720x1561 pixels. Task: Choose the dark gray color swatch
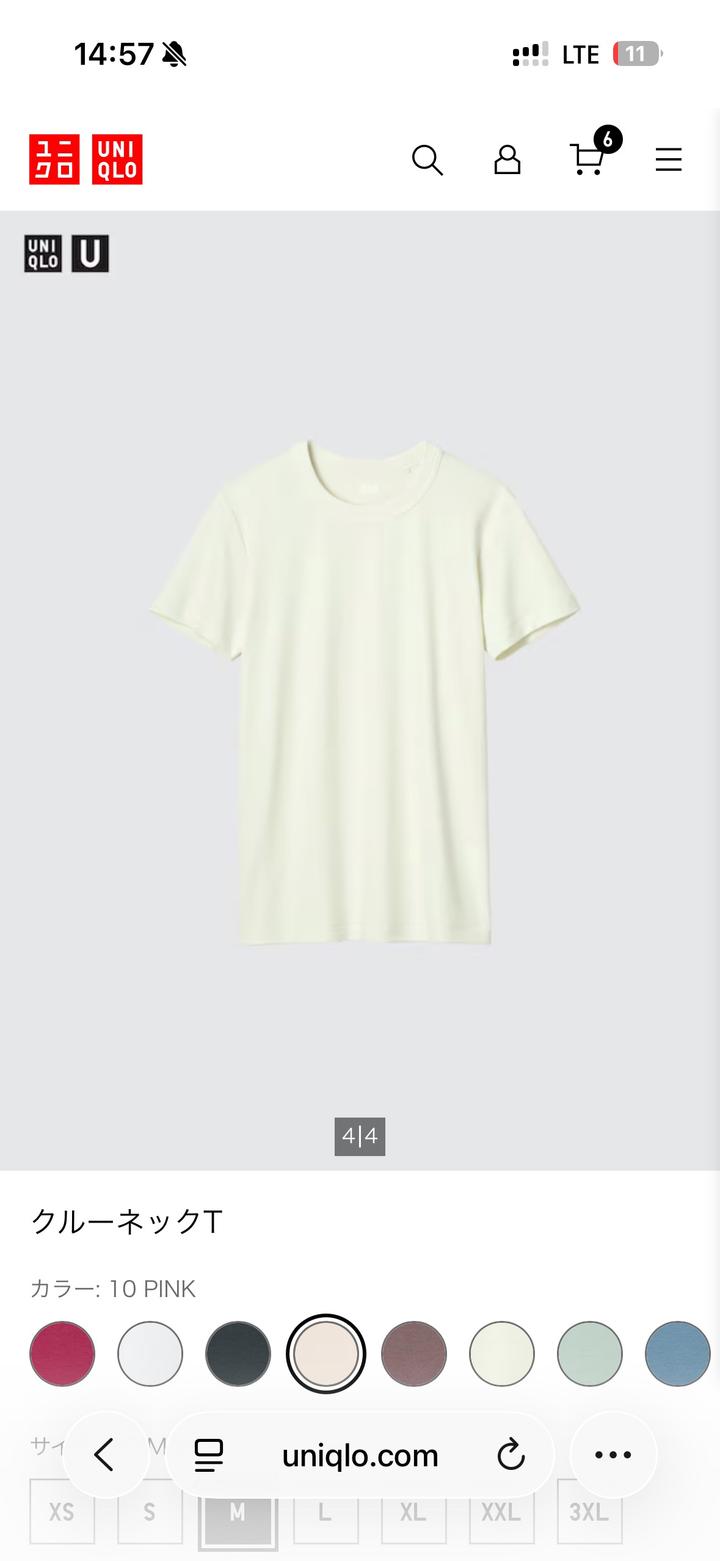click(238, 1354)
